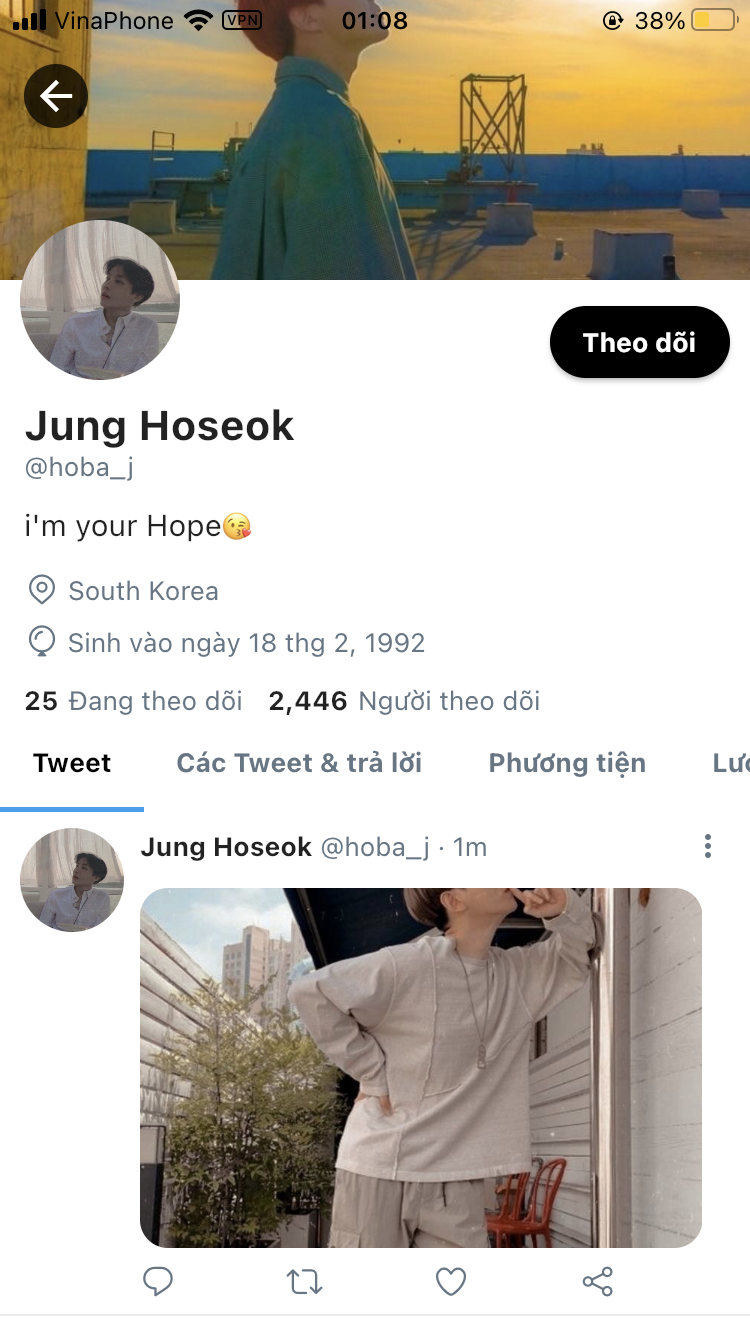View the 2,446 Người theo dõi list
The height and width of the screenshot is (1334, 750).
[x=404, y=701]
